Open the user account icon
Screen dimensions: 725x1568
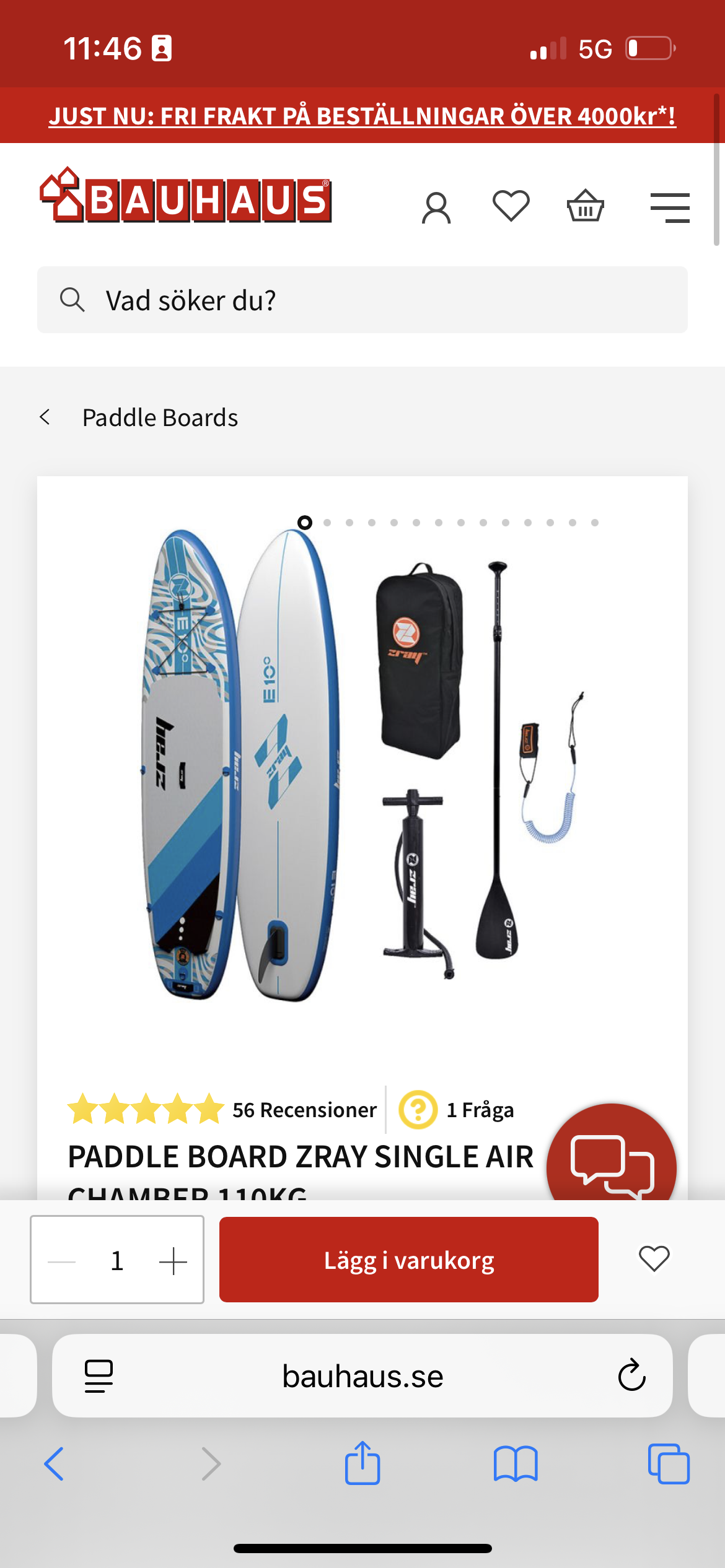point(436,207)
